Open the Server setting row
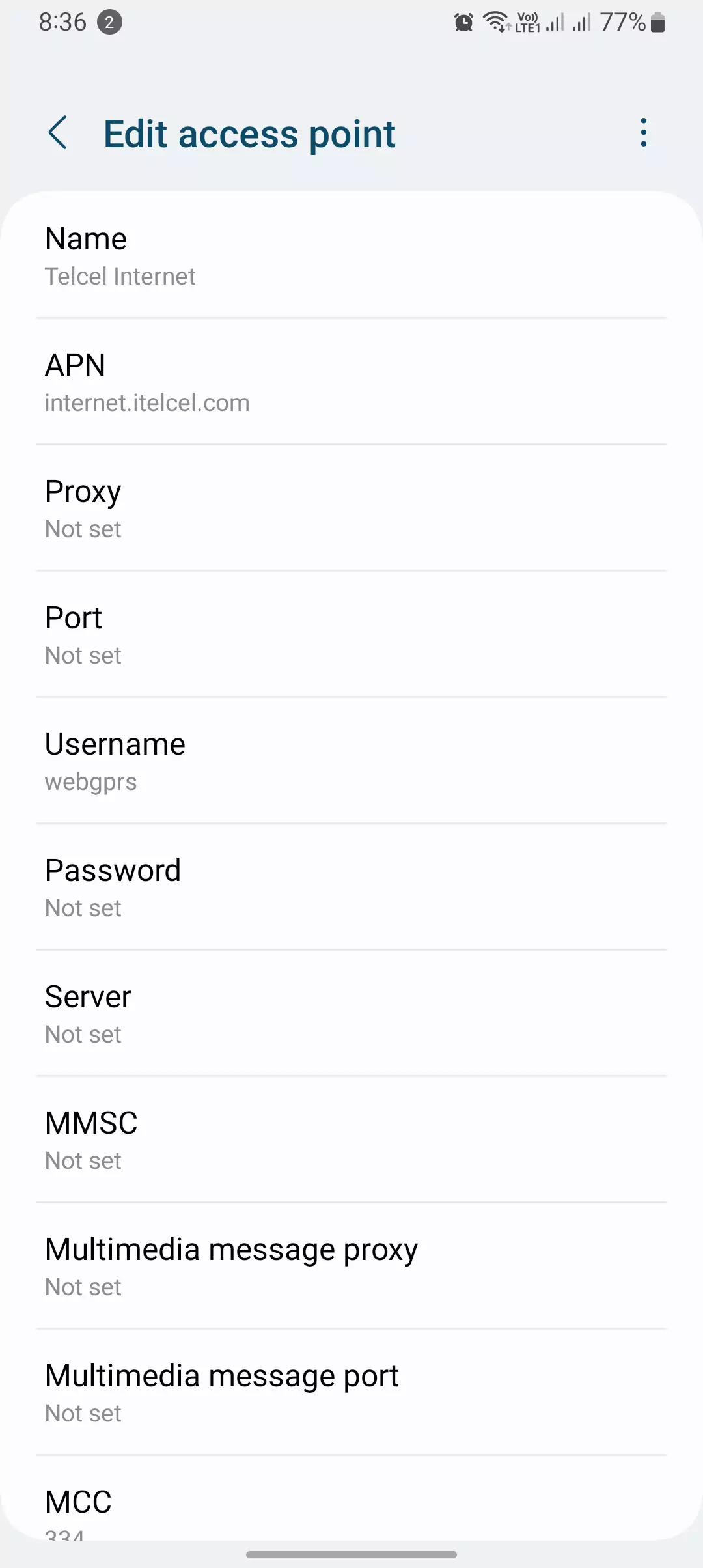703x1568 pixels. click(x=351, y=1014)
